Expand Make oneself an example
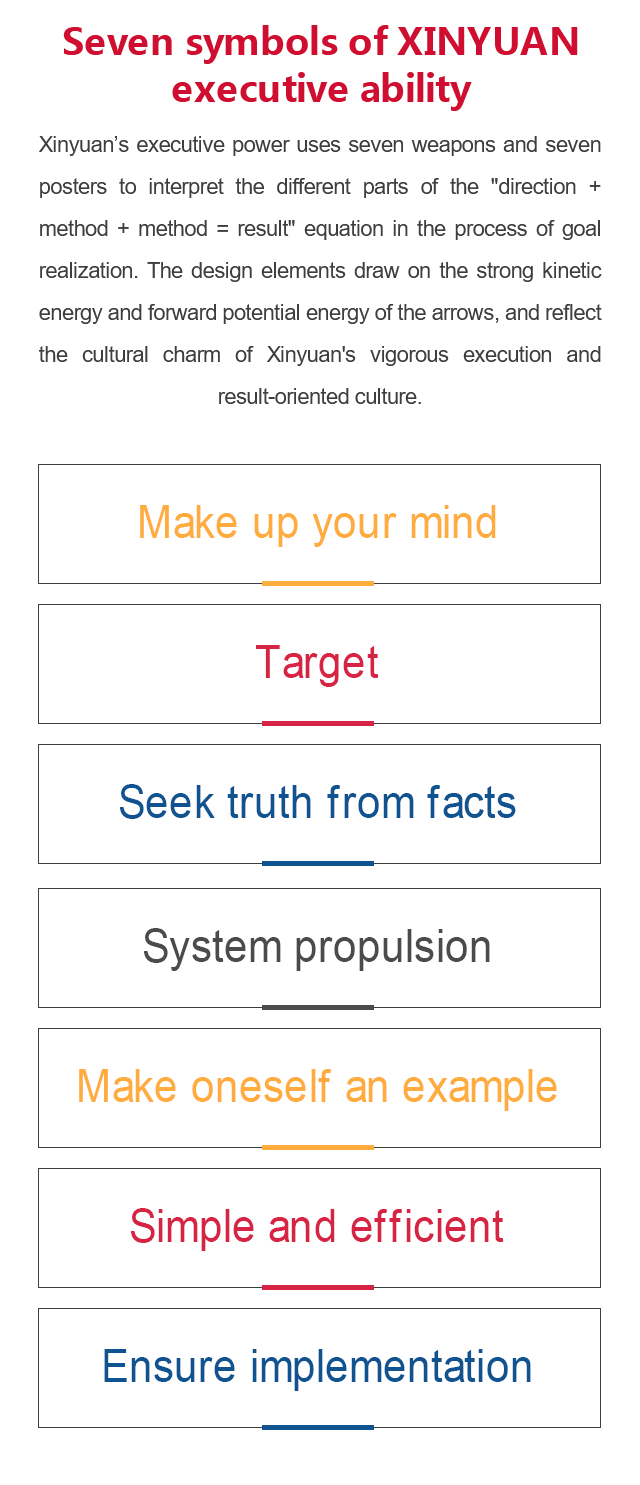 point(318,1087)
